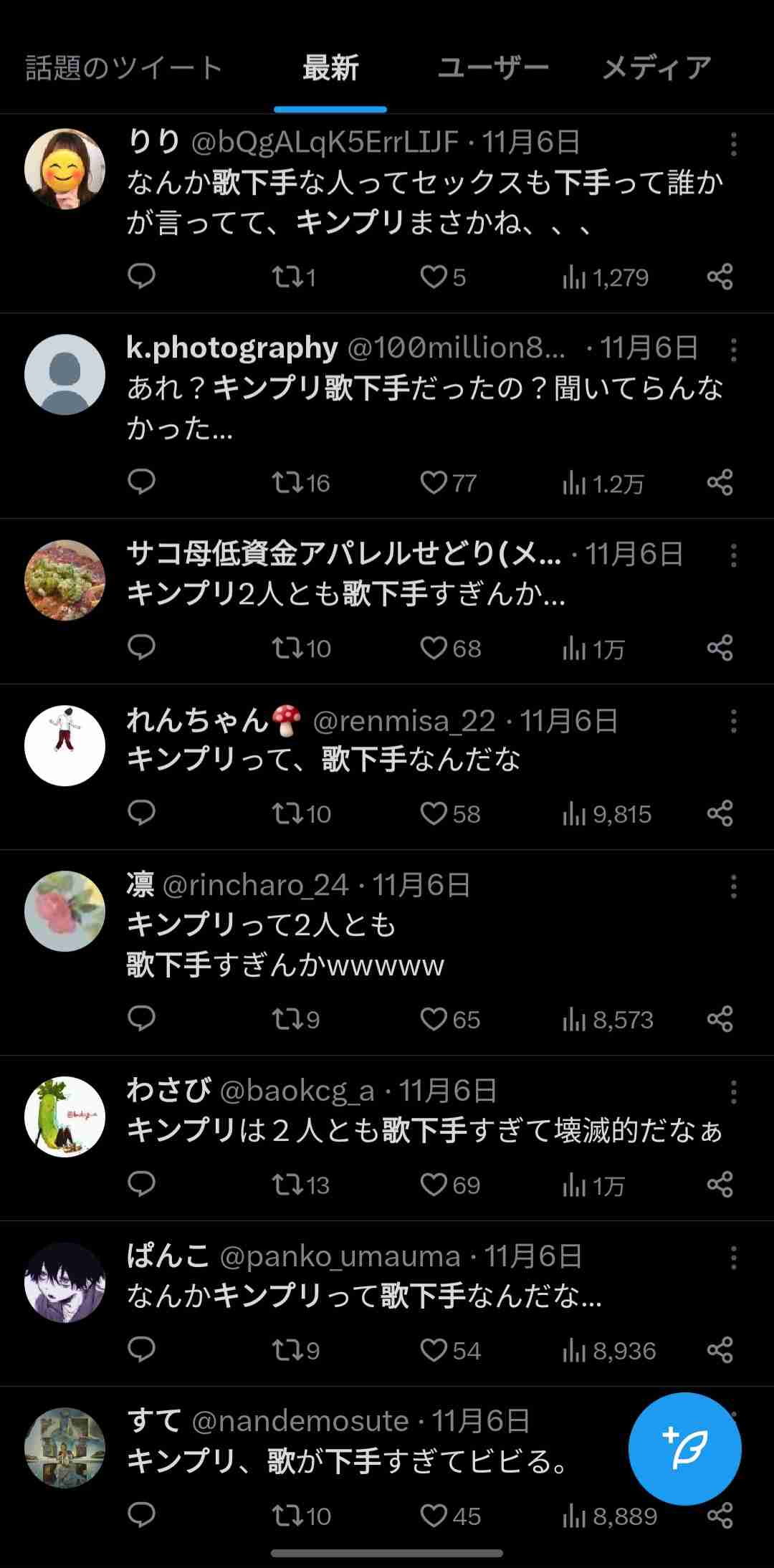Open the メディア tab

tap(656, 68)
